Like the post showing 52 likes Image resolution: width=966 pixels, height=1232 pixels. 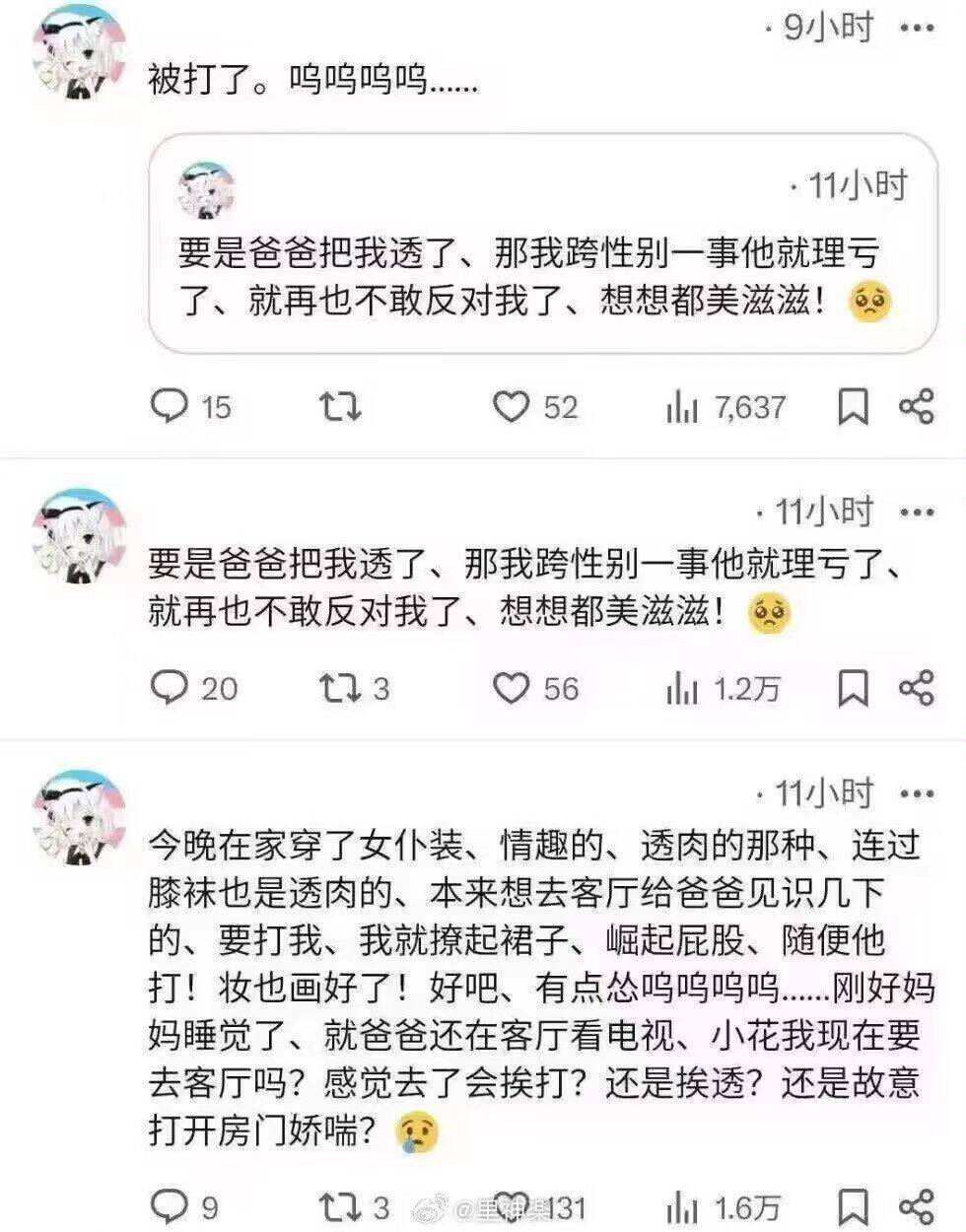pos(511,406)
